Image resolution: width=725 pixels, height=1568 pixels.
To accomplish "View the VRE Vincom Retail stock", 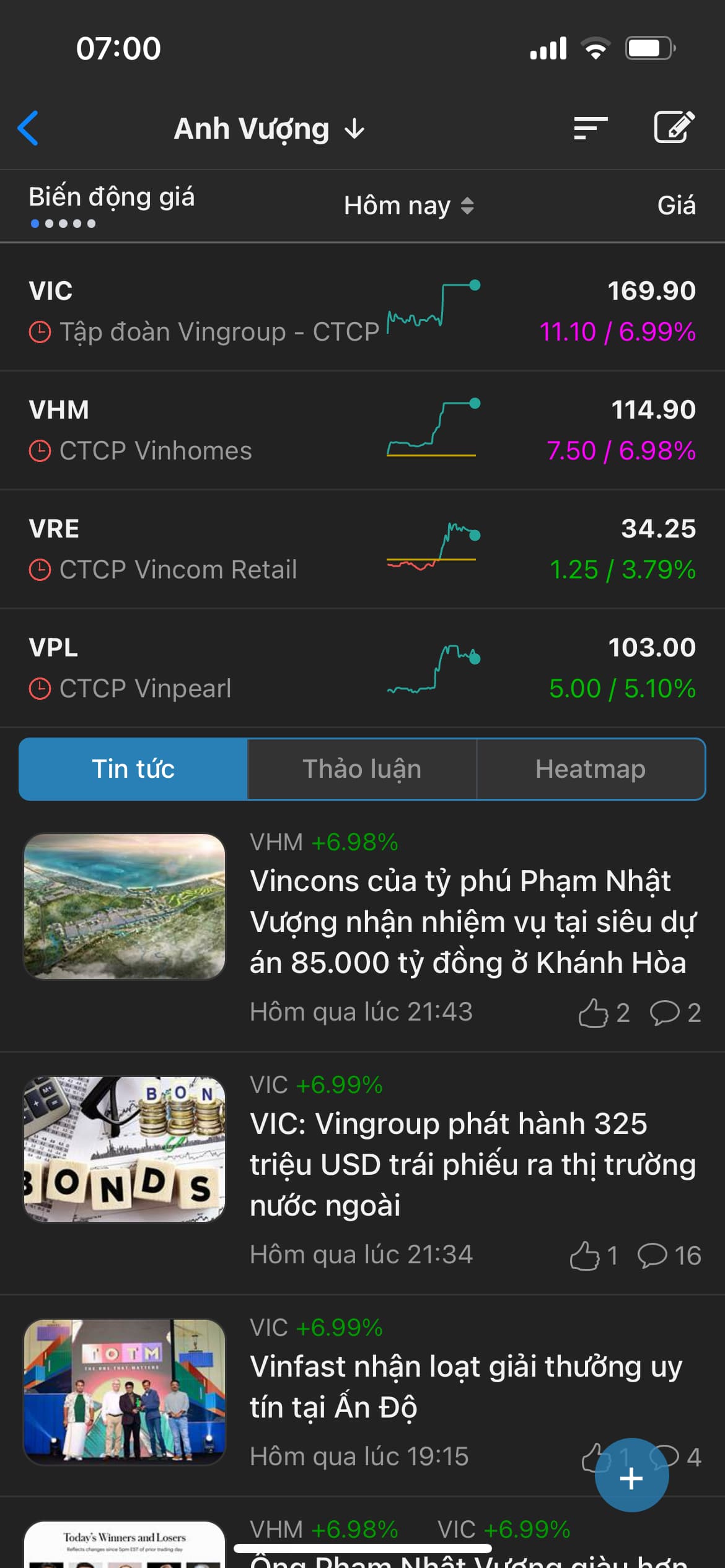I will point(204,549).
